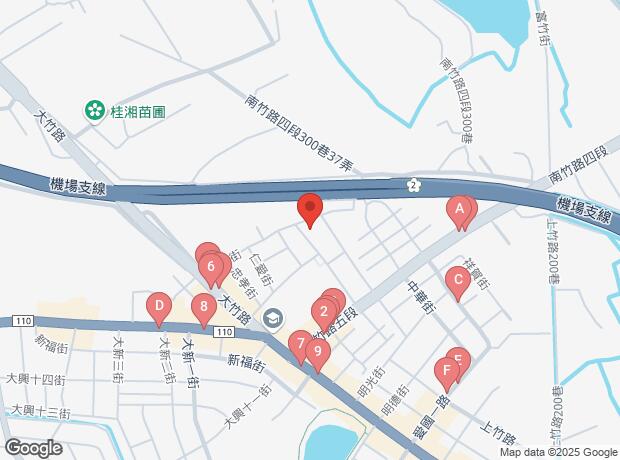
Task: Tap the unlabeled main red location pin
Action: (x=310, y=209)
